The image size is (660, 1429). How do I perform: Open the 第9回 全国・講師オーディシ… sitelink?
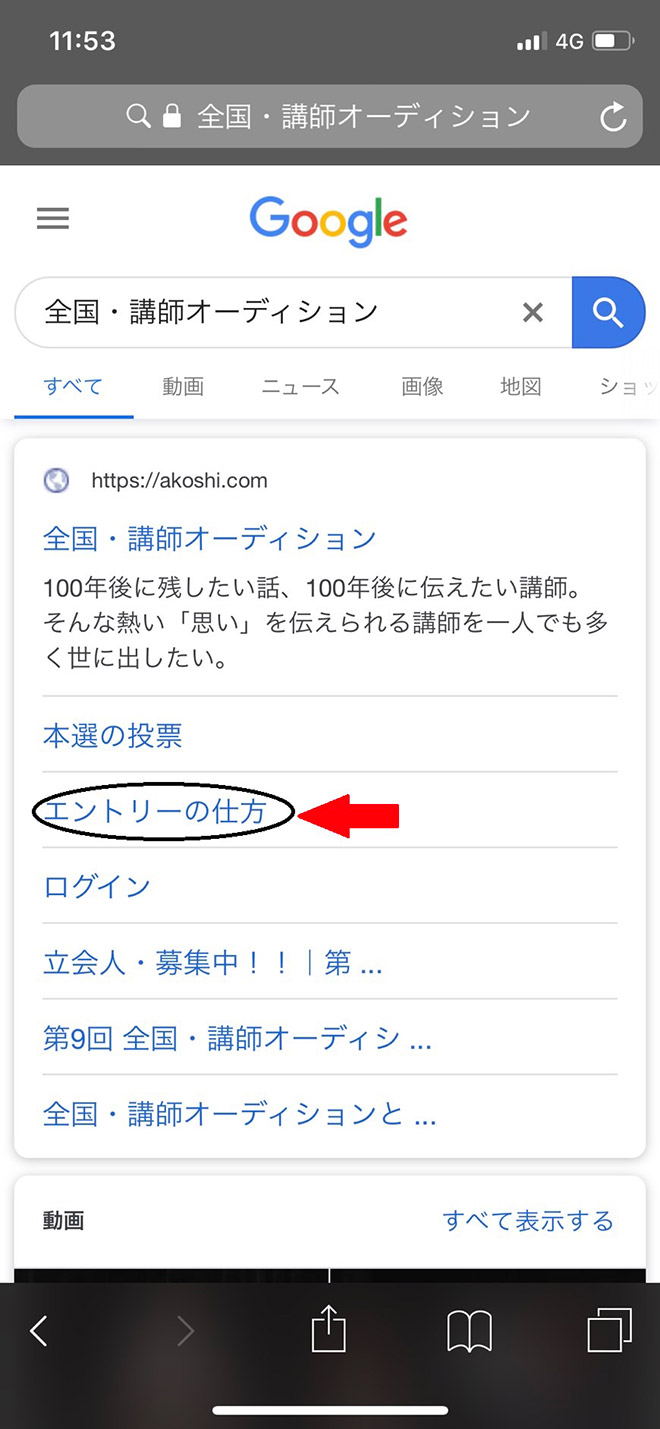click(x=237, y=1038)
